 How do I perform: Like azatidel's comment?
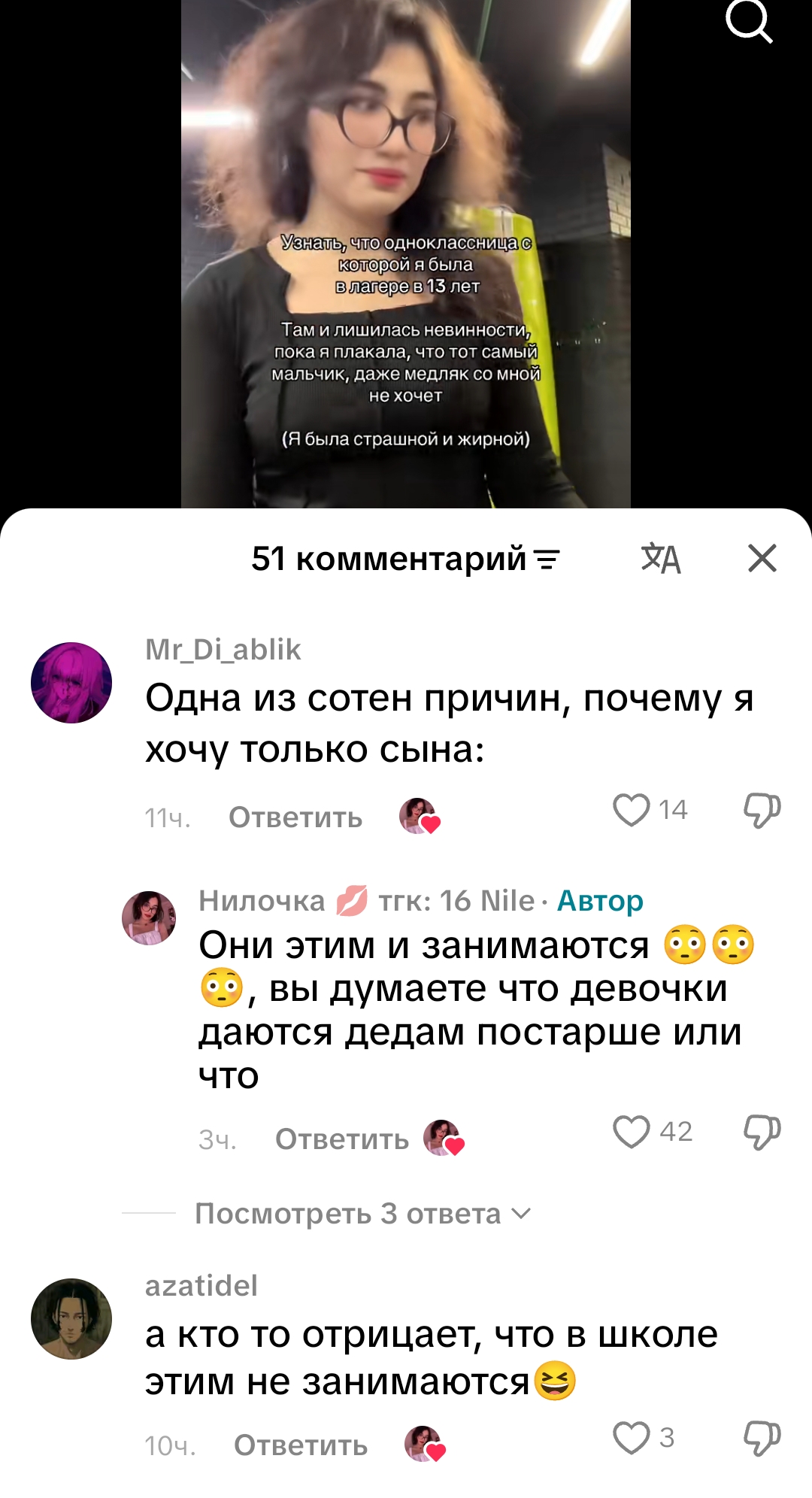tap(631, 1438)
